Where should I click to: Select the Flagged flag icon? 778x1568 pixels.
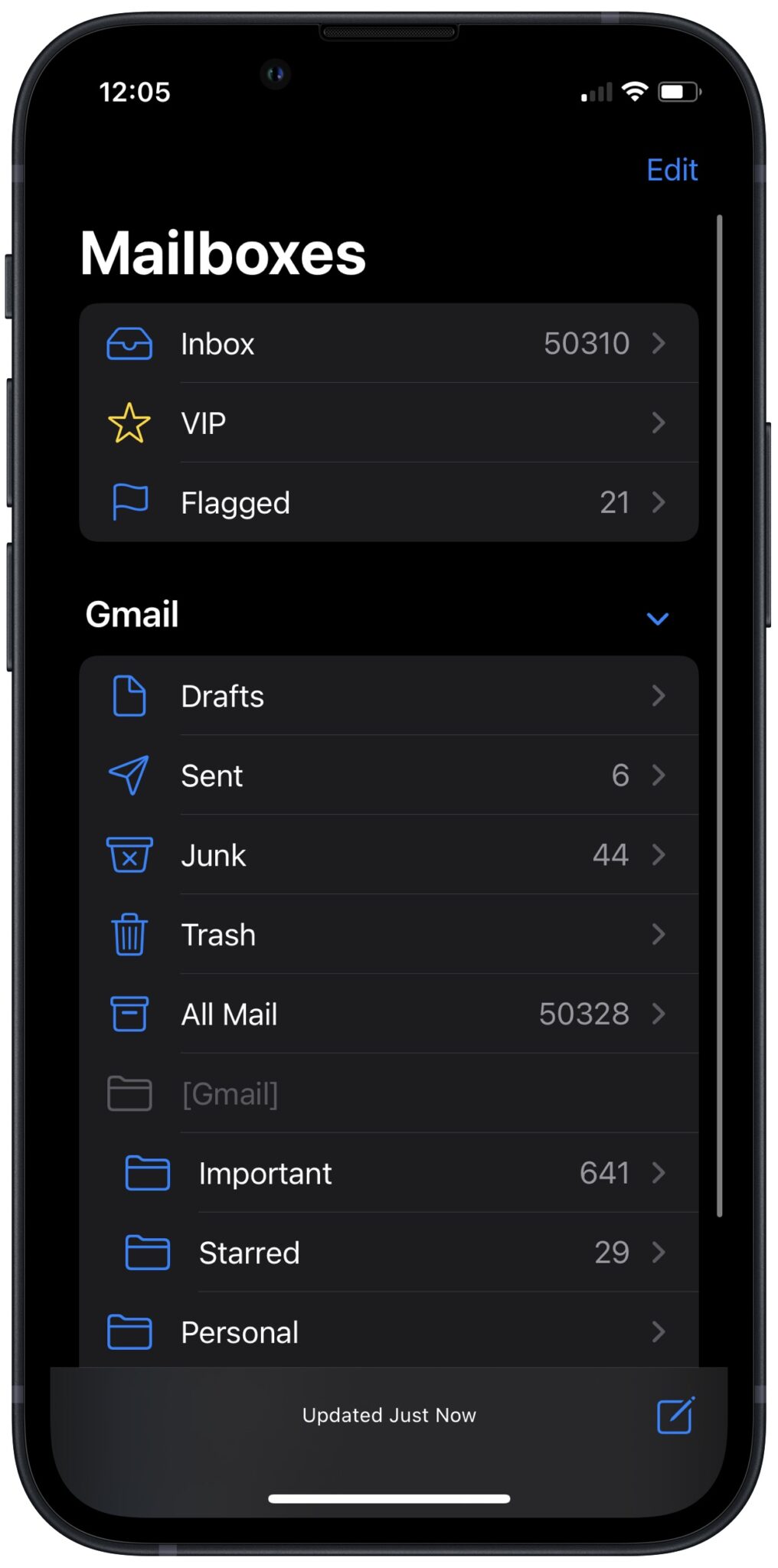(130, 502)
